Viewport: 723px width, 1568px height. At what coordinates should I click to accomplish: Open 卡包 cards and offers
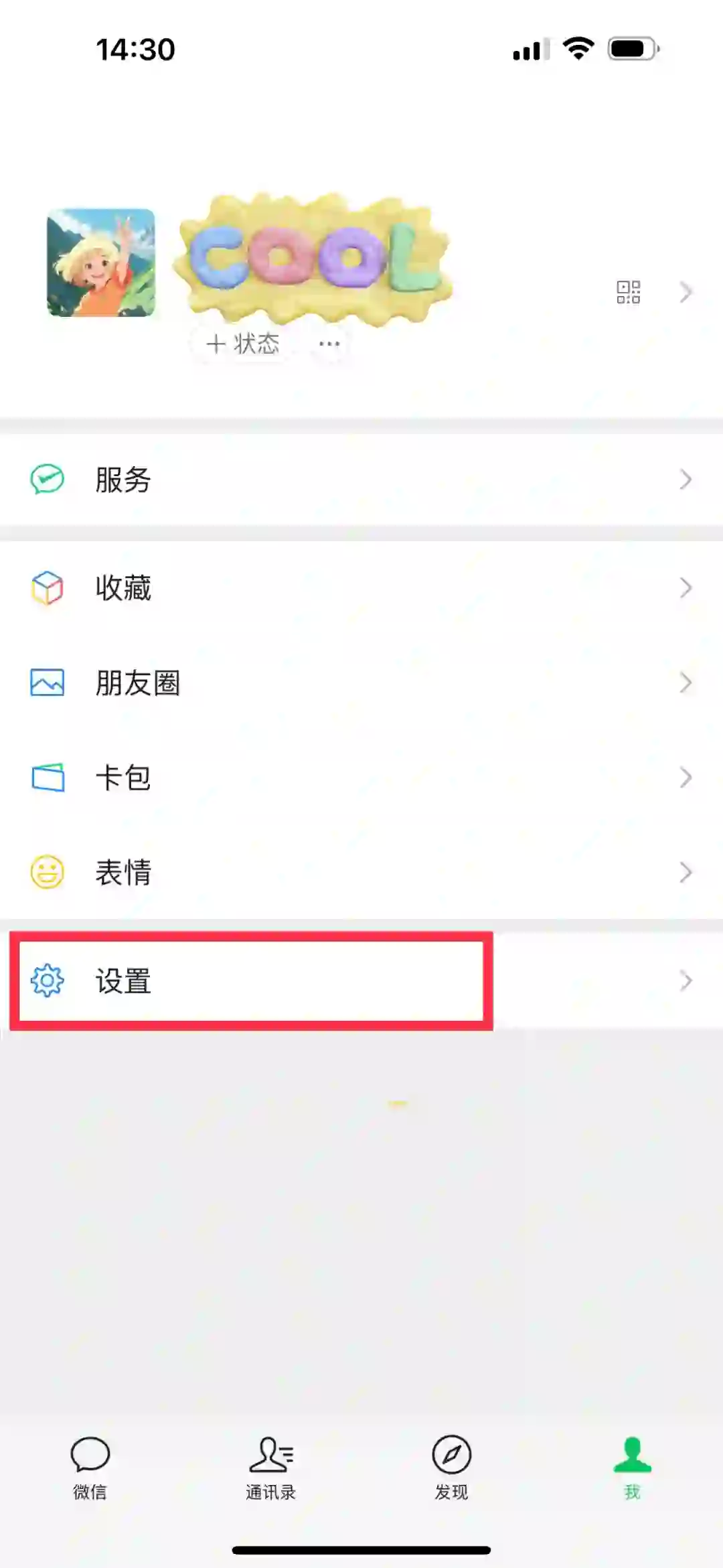click(361, 777)
